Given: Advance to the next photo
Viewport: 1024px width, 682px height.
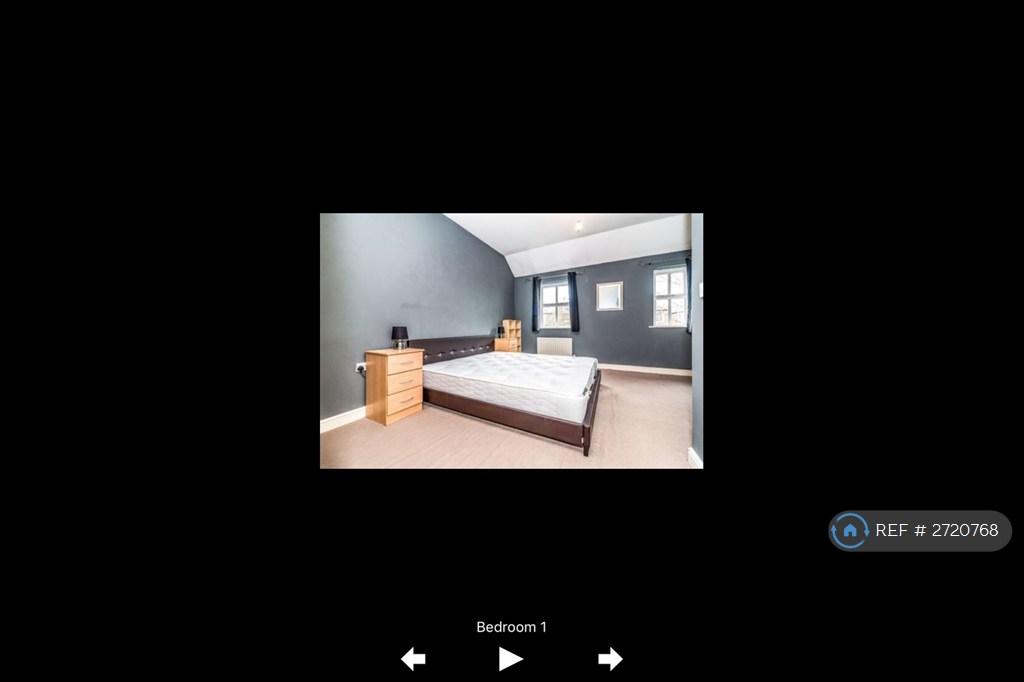Looking at the screenshot, I should tap(610, 659).
